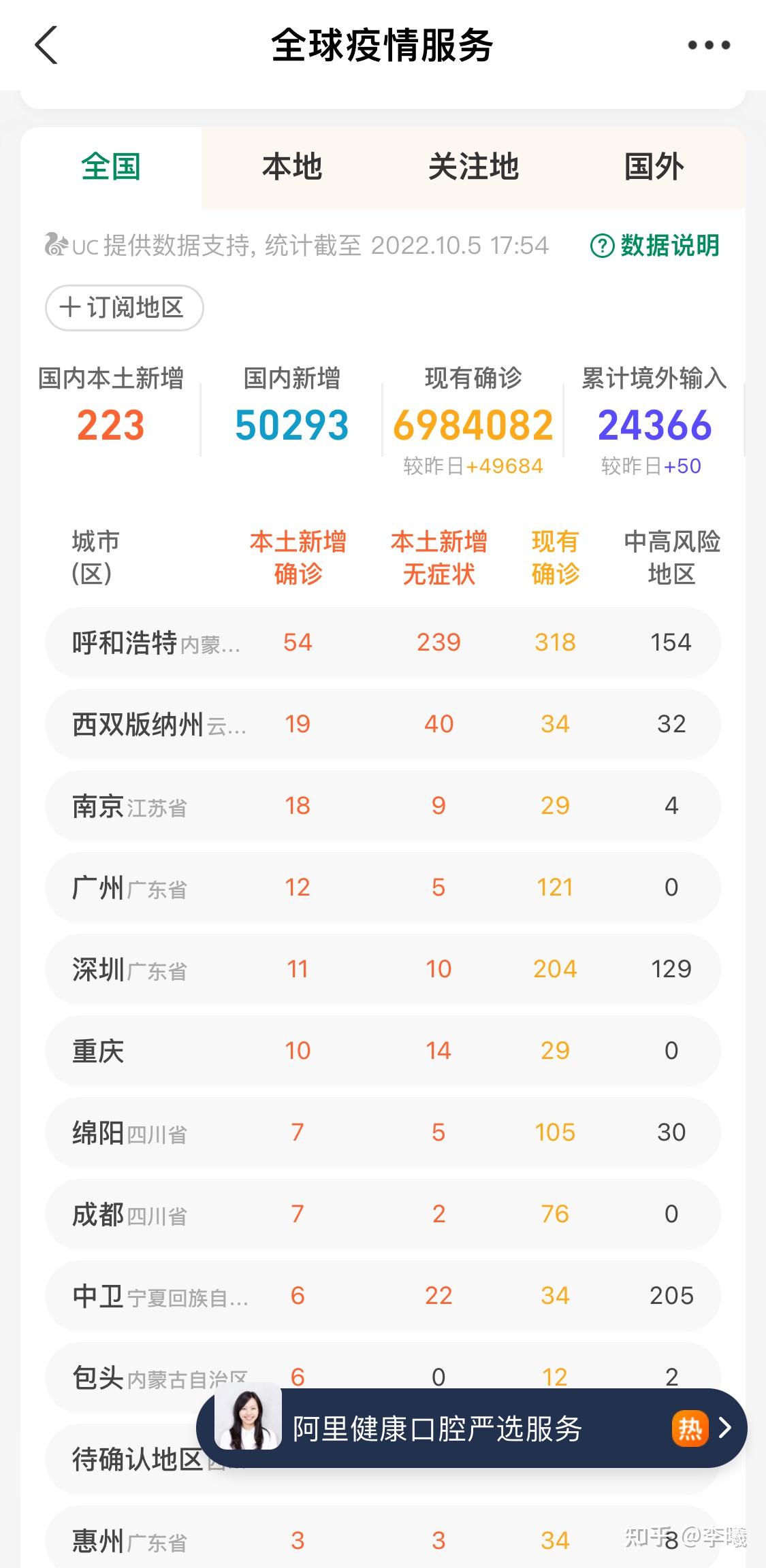Viewport: 766px width, 1568px height.
Task: Open 数据说明 data explanation
Action: tap(654, 245)
